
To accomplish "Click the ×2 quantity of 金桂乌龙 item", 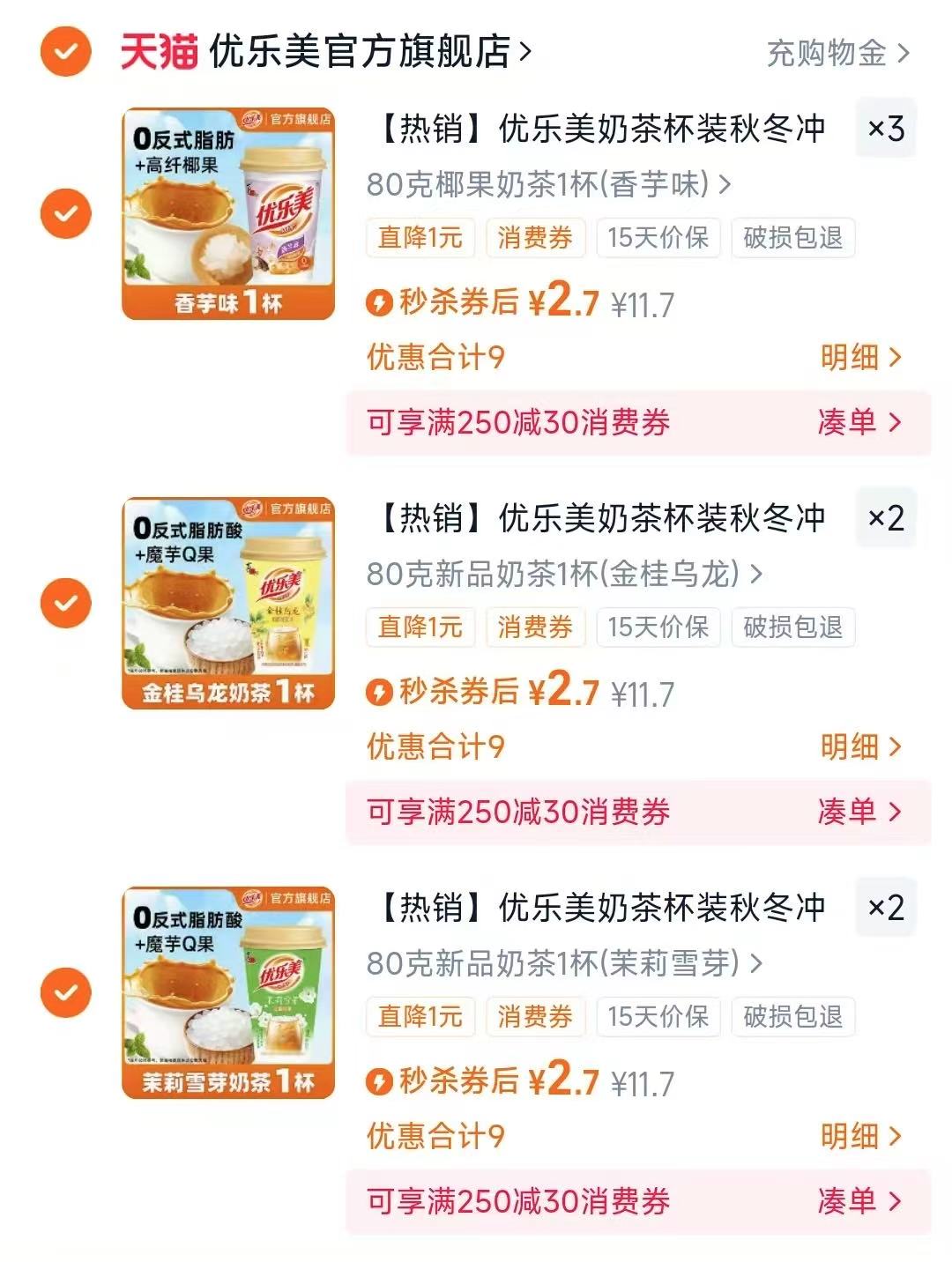I will [888, 520].
